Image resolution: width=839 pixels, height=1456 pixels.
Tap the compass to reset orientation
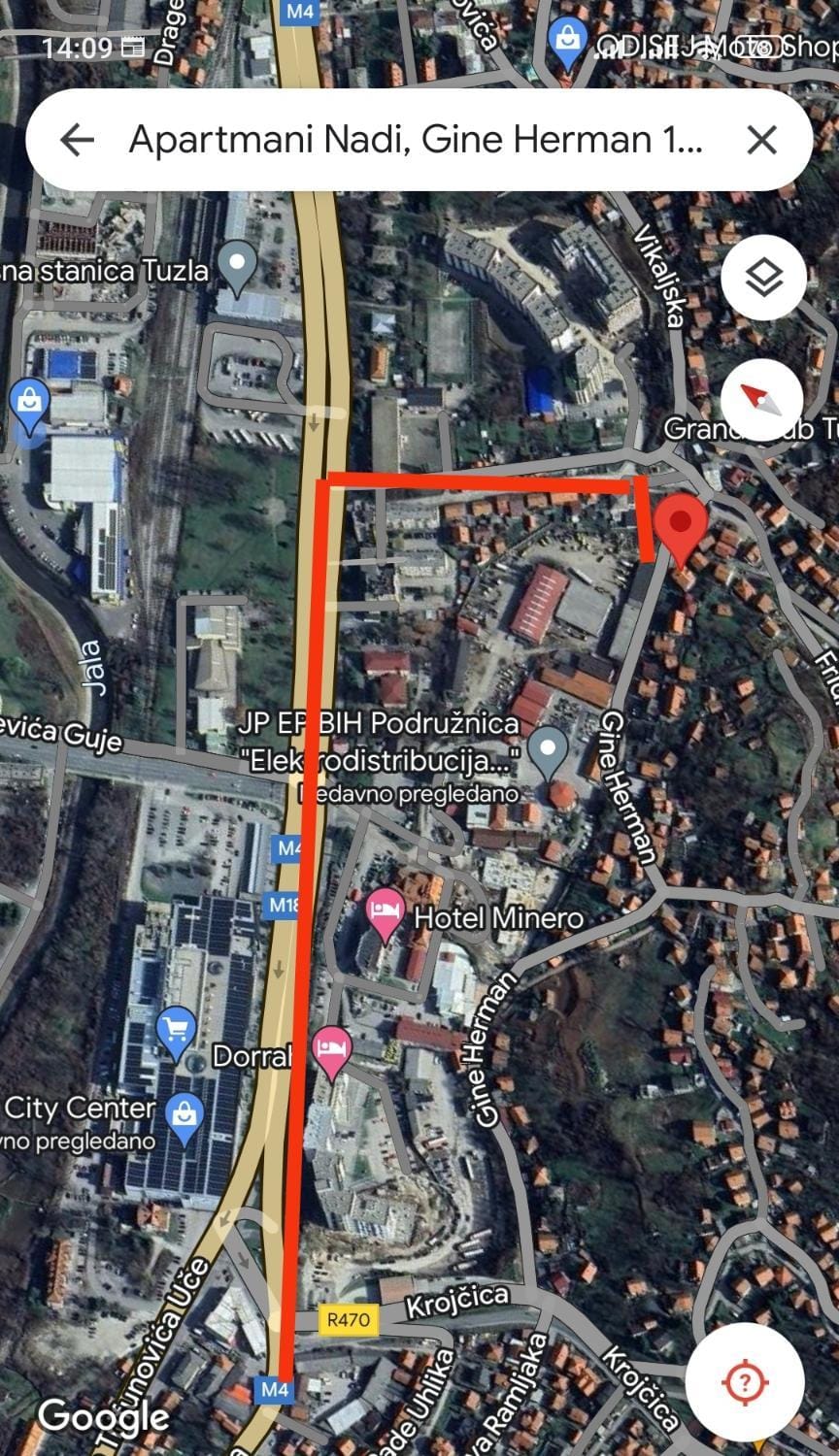point(762,399)
